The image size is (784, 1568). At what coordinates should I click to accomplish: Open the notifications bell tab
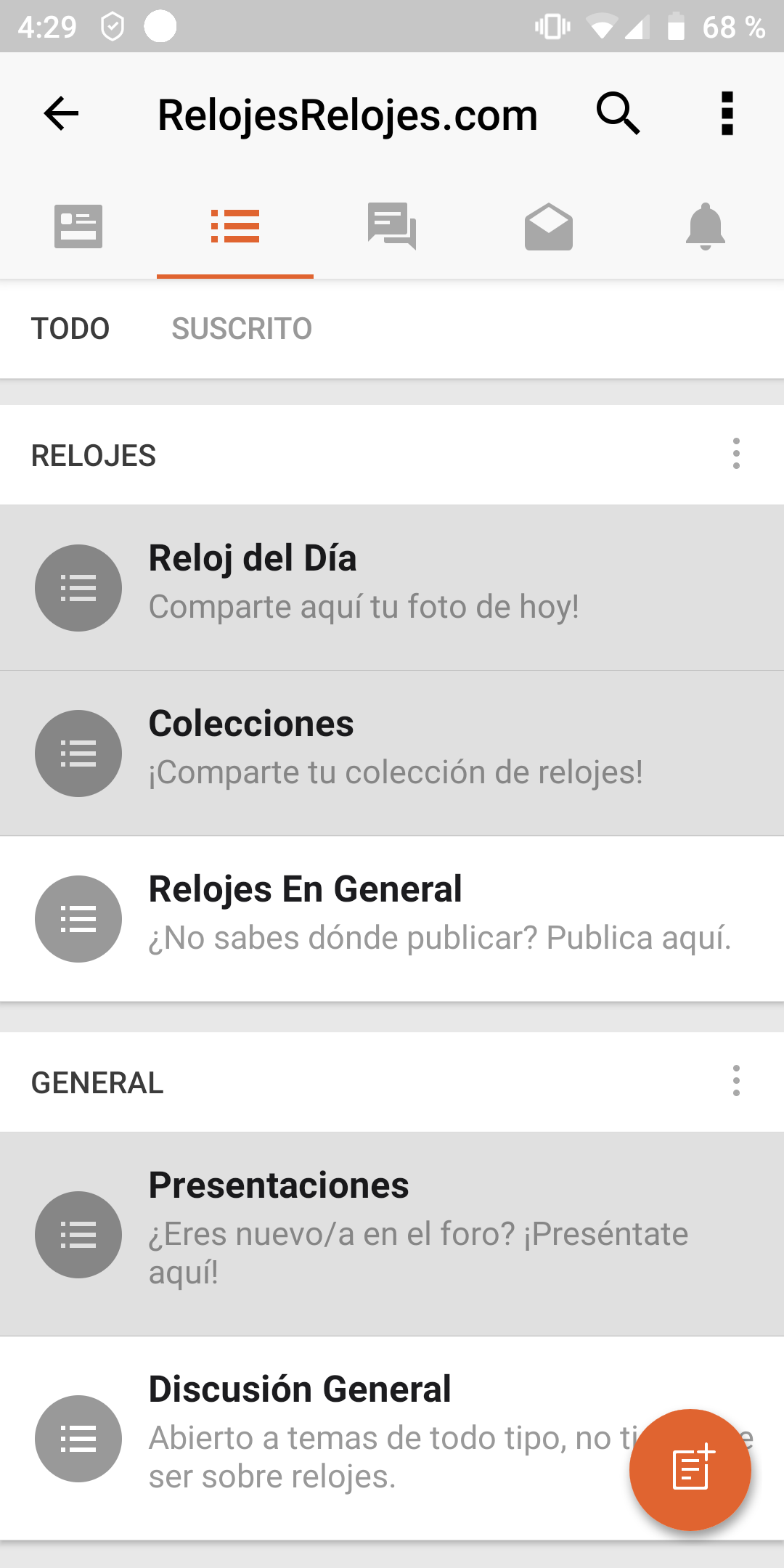point(705,226)
